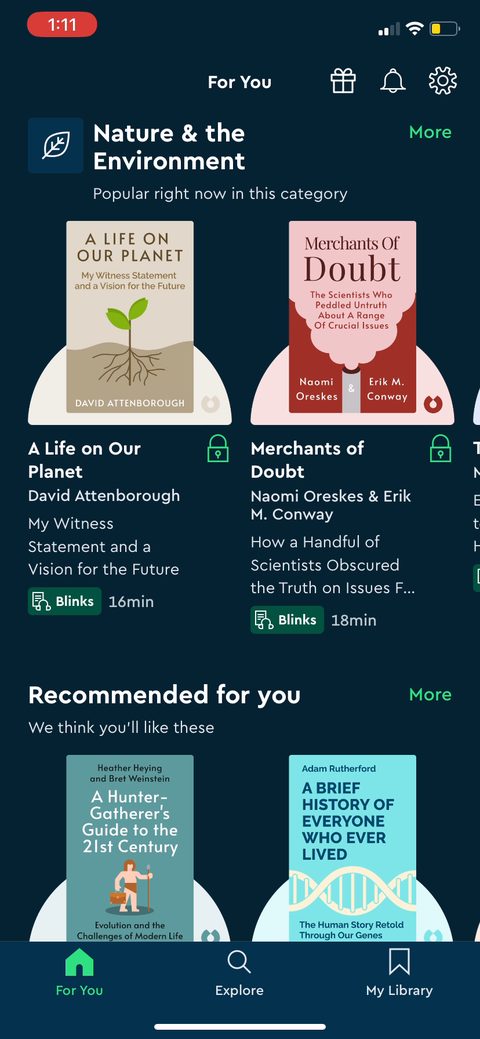480x1039 pixels.
Task: Open A Brief History of Everyone Who Ever Lived
Action: point(353,848)
